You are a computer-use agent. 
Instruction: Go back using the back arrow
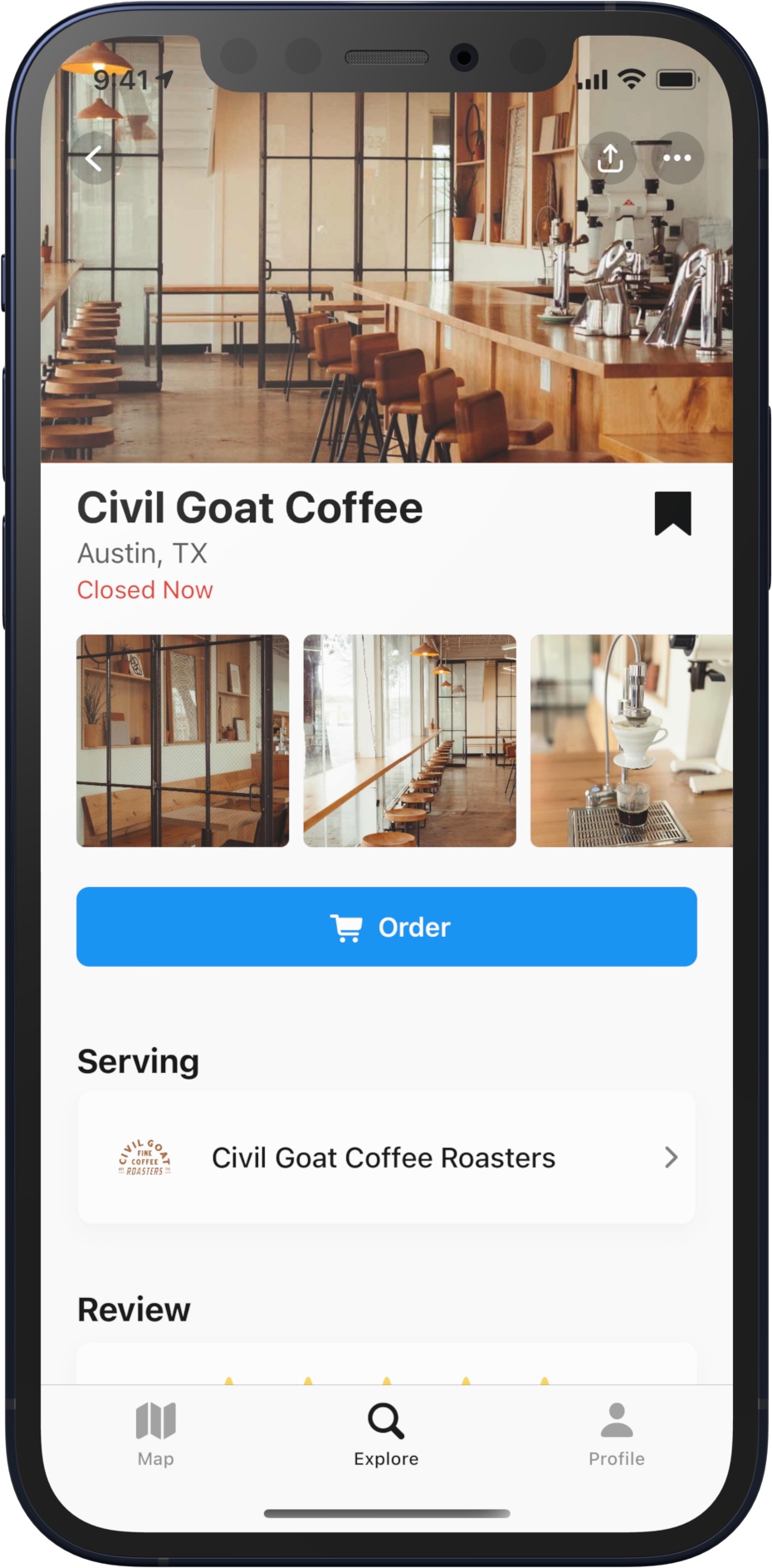coord(95,159)
